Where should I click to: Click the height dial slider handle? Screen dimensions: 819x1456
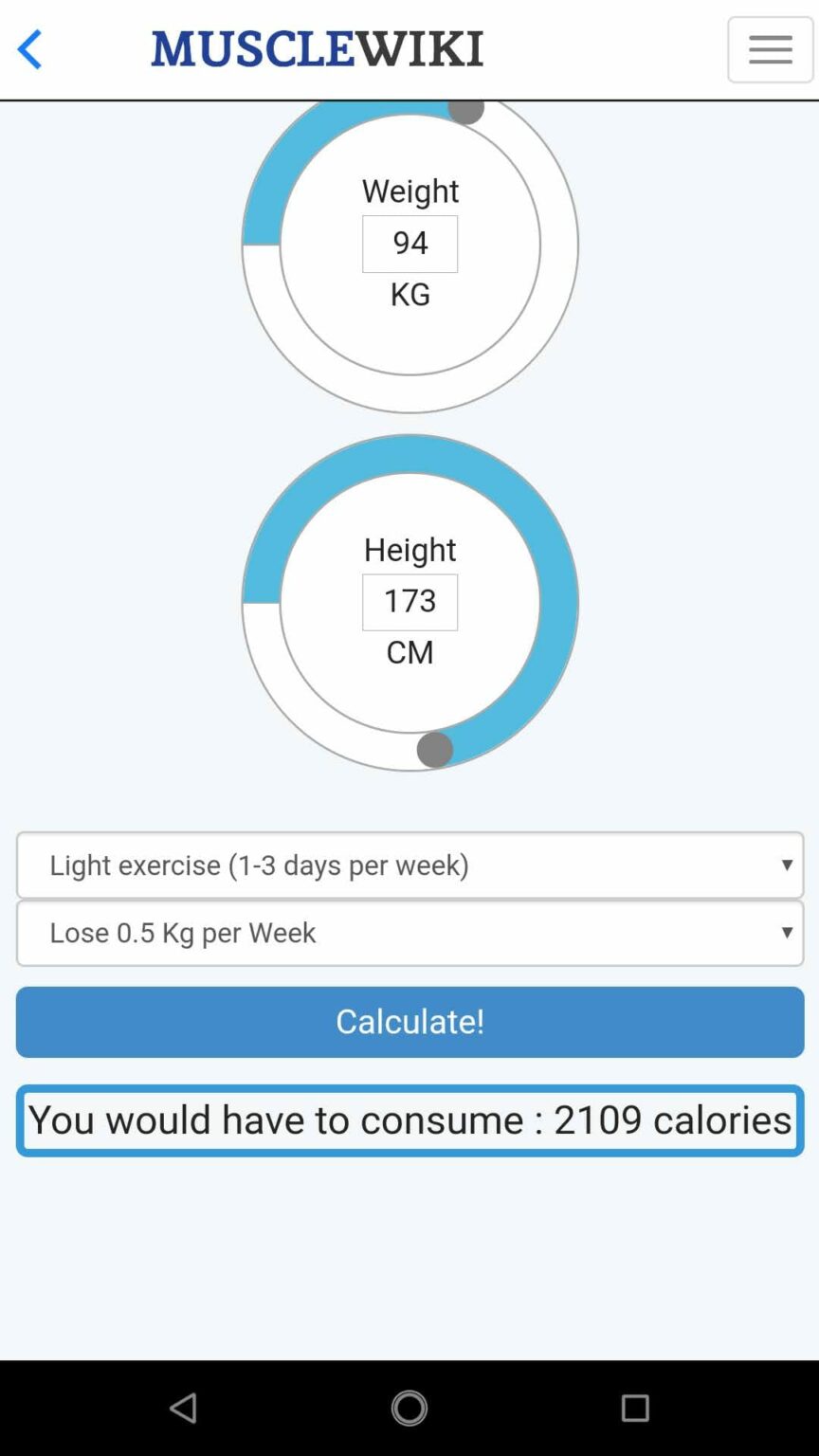pos(434,750)
